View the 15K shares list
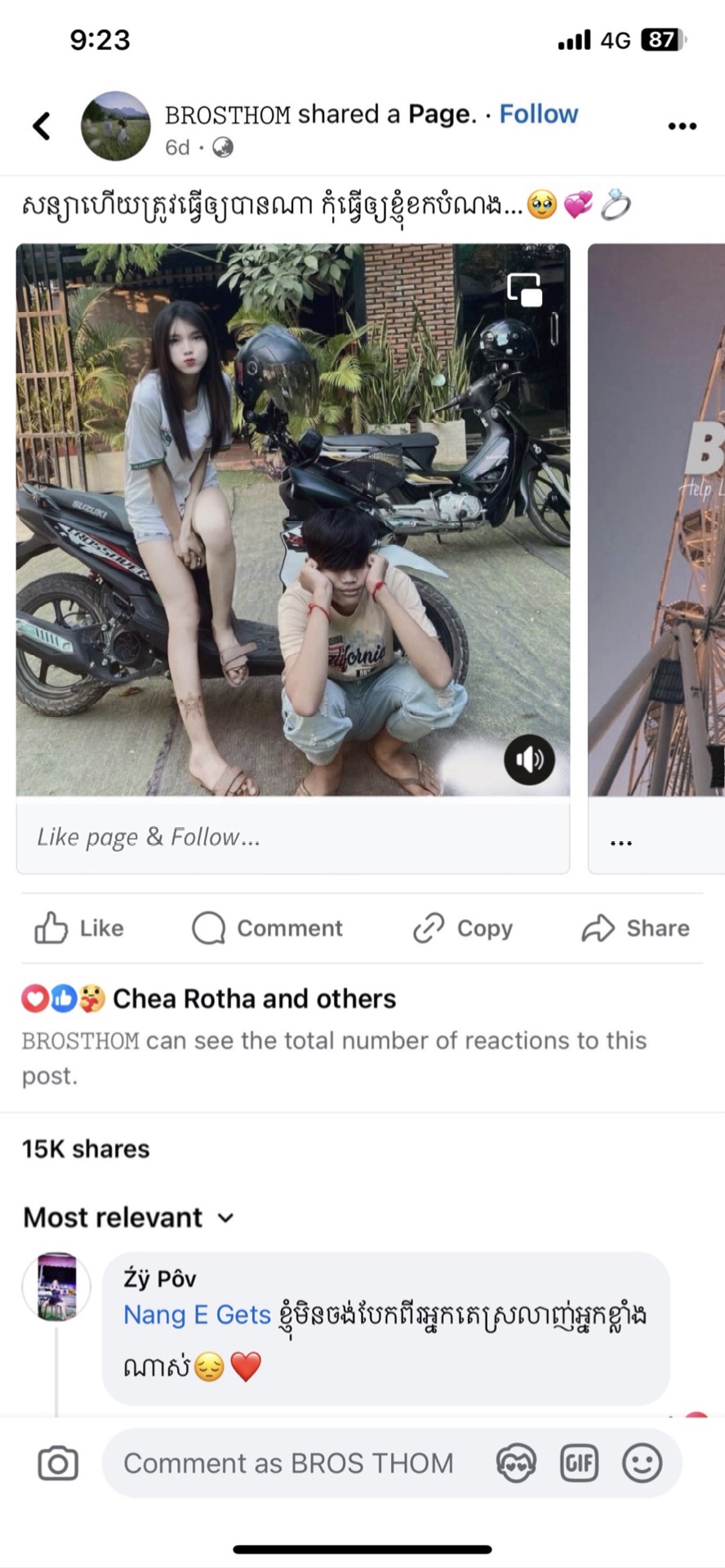Screen dimensions: 725x1568 tap(86, 1149)
